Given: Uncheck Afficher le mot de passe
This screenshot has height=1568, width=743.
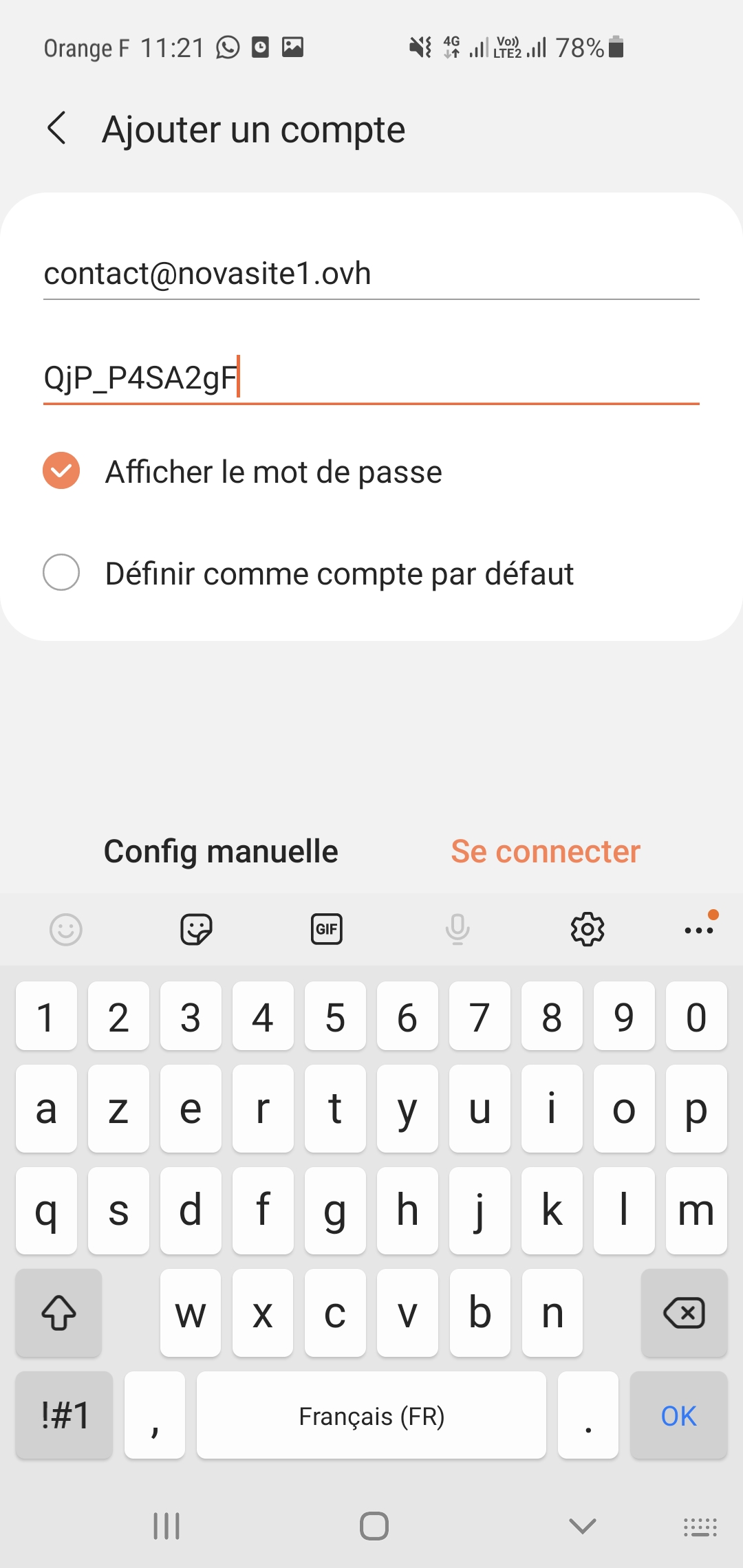Looking at the screenshot, I should click(x=62, y=471).
